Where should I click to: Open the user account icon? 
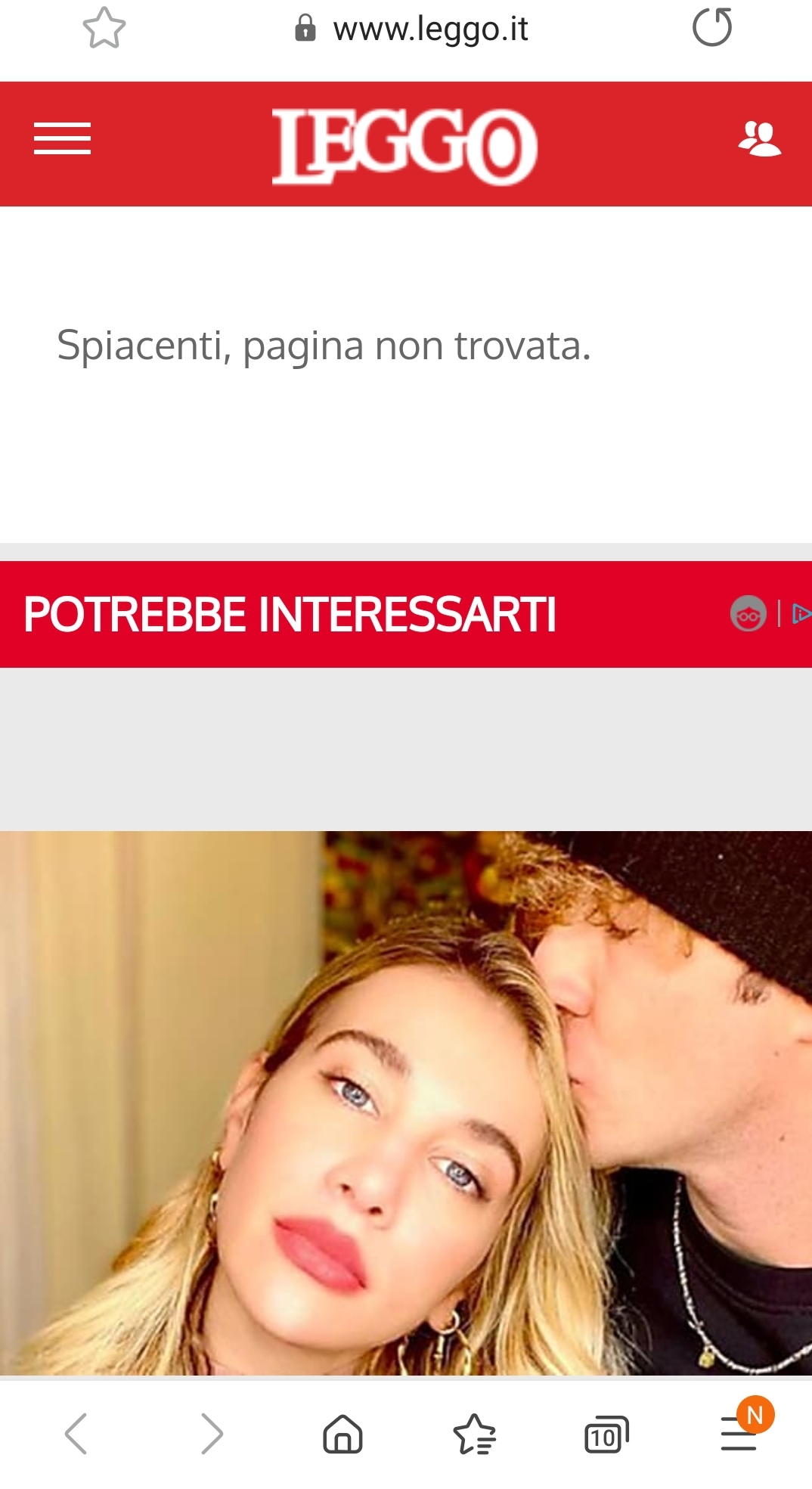759,140
